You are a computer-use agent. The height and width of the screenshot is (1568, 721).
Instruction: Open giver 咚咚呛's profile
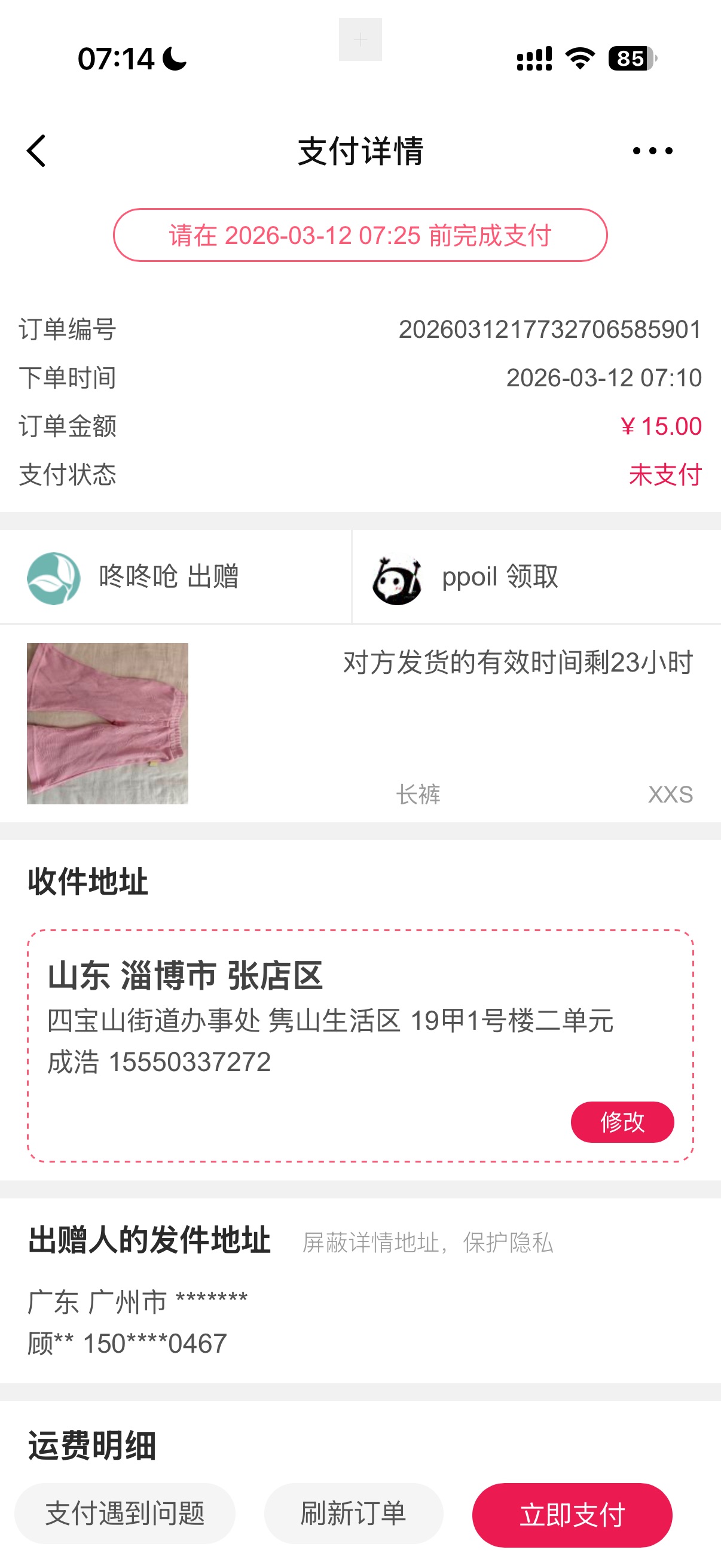pos(54,578)
